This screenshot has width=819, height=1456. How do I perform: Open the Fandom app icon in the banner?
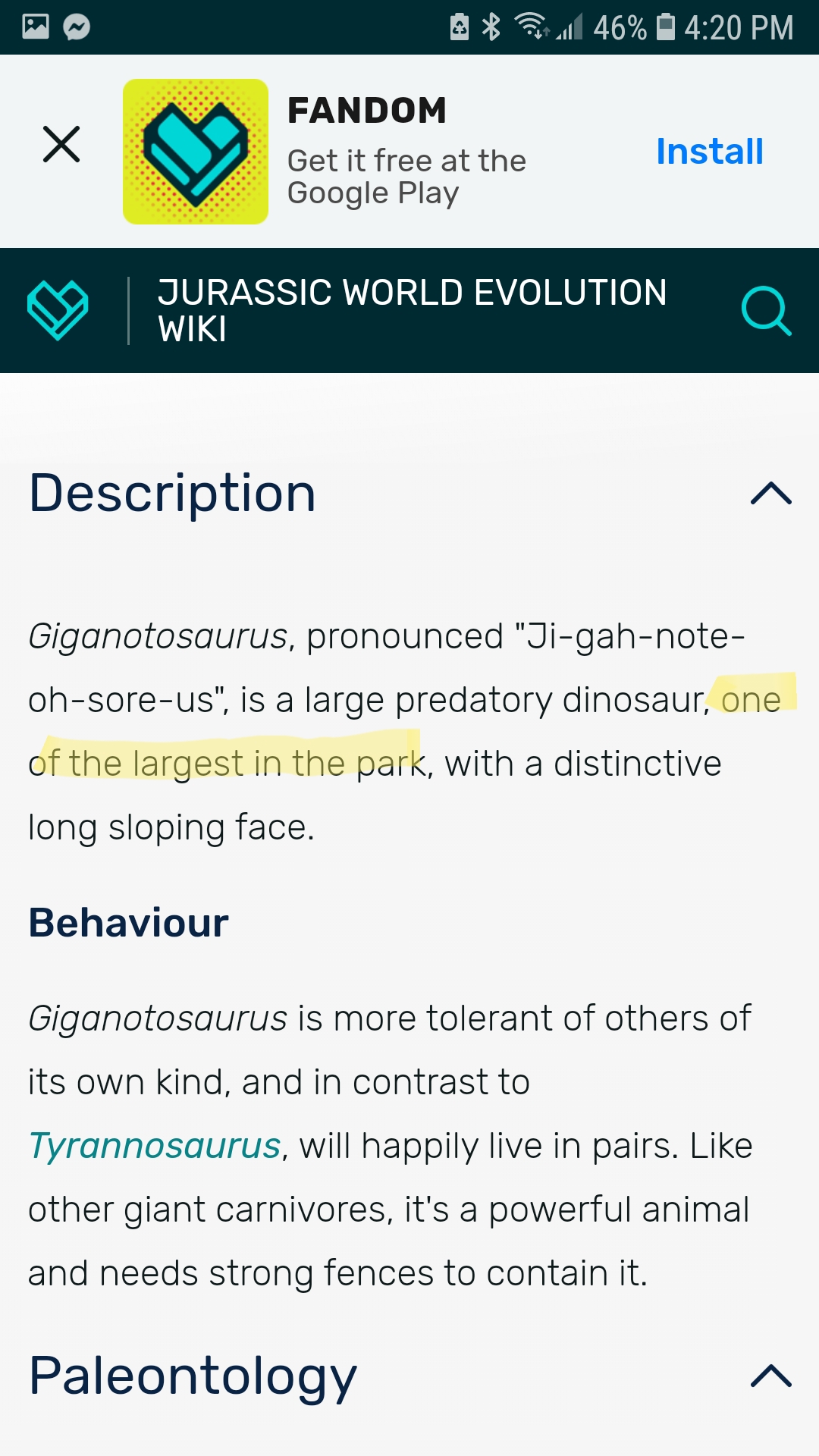196,152
